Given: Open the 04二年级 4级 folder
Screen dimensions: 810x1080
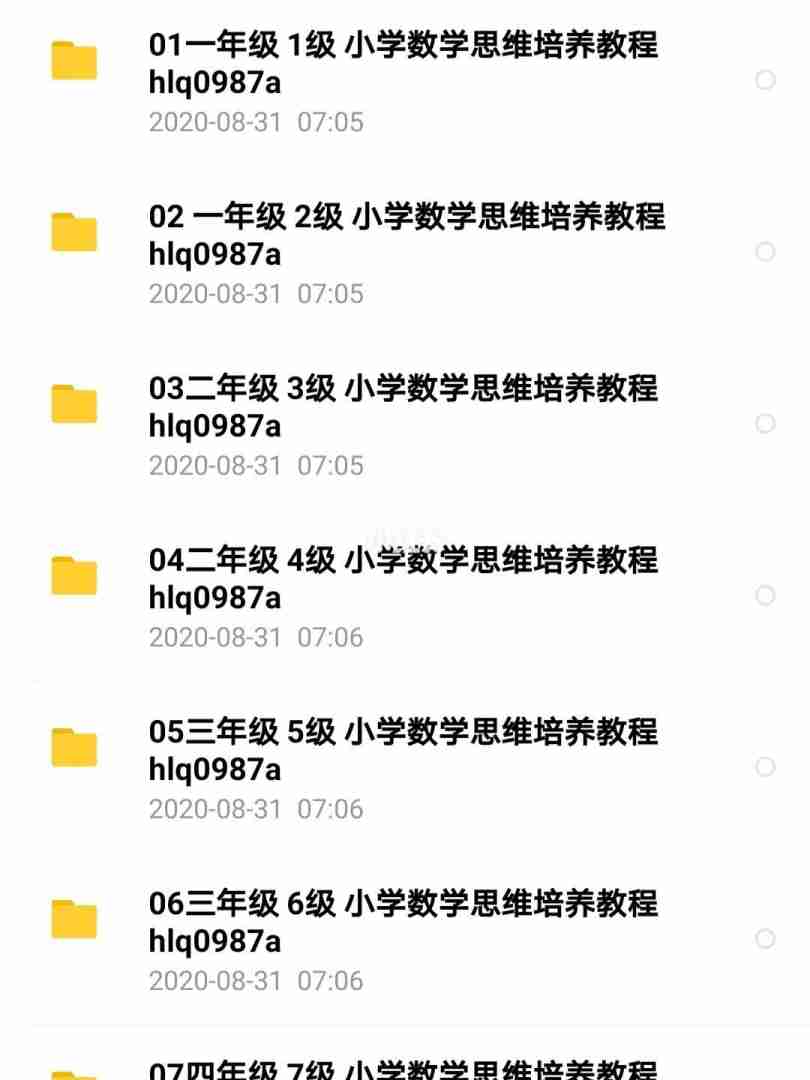Looking at the screenshot, I should 403,579.
